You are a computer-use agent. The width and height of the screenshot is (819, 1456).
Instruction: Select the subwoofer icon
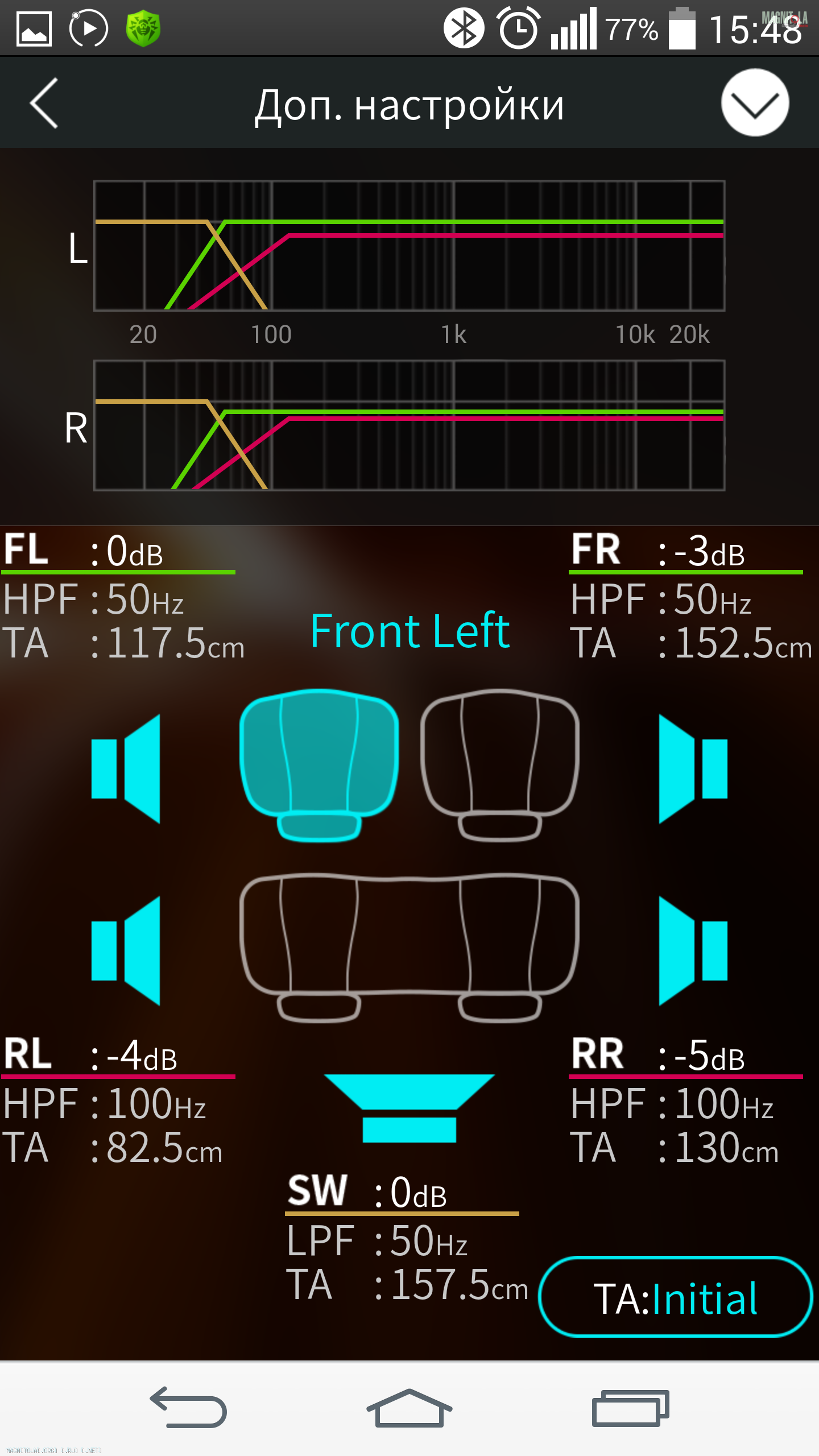(409, 1107)
